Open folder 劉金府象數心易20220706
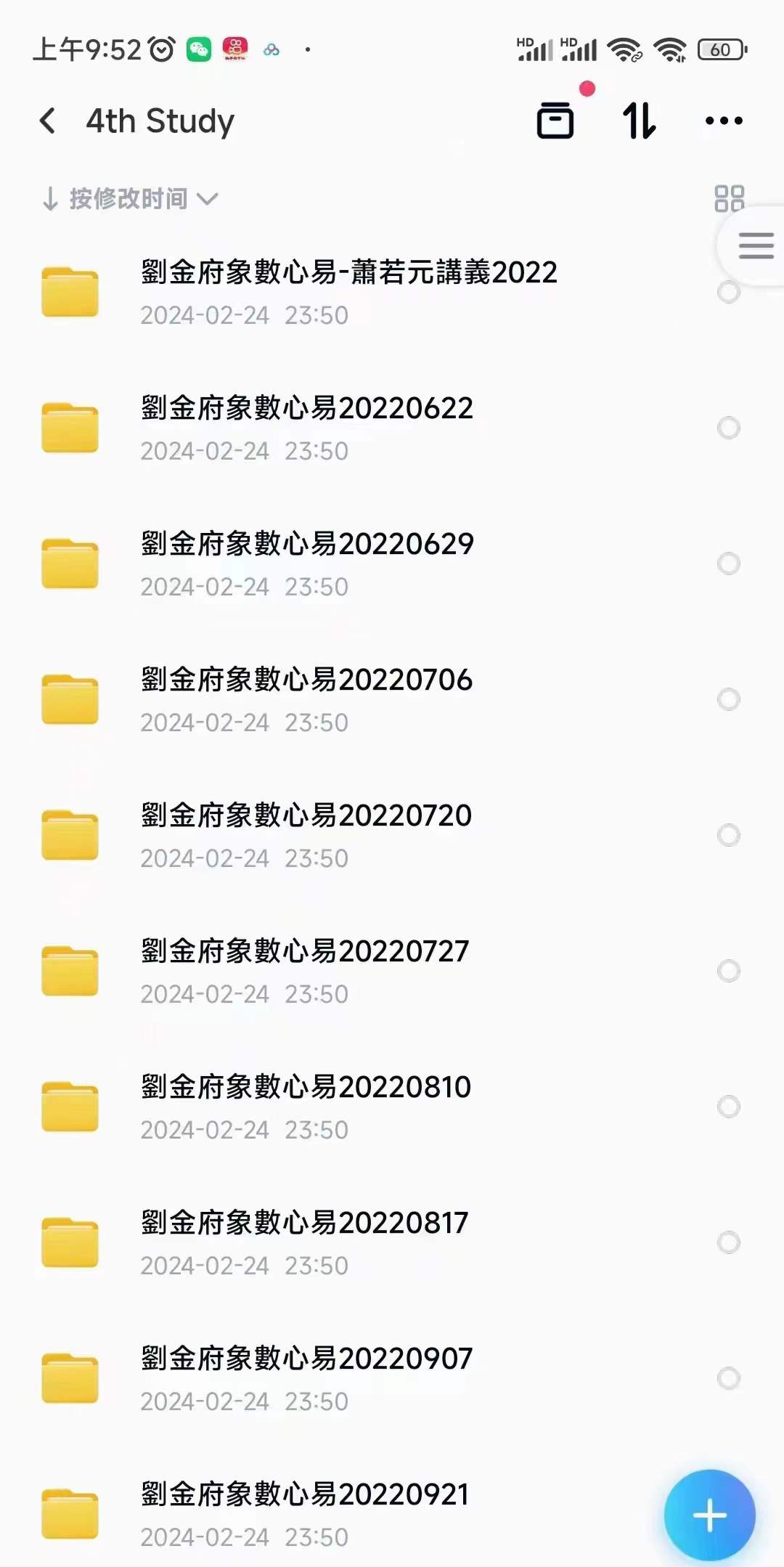Viewport: 784px width, 1567px height. point(306,699)
